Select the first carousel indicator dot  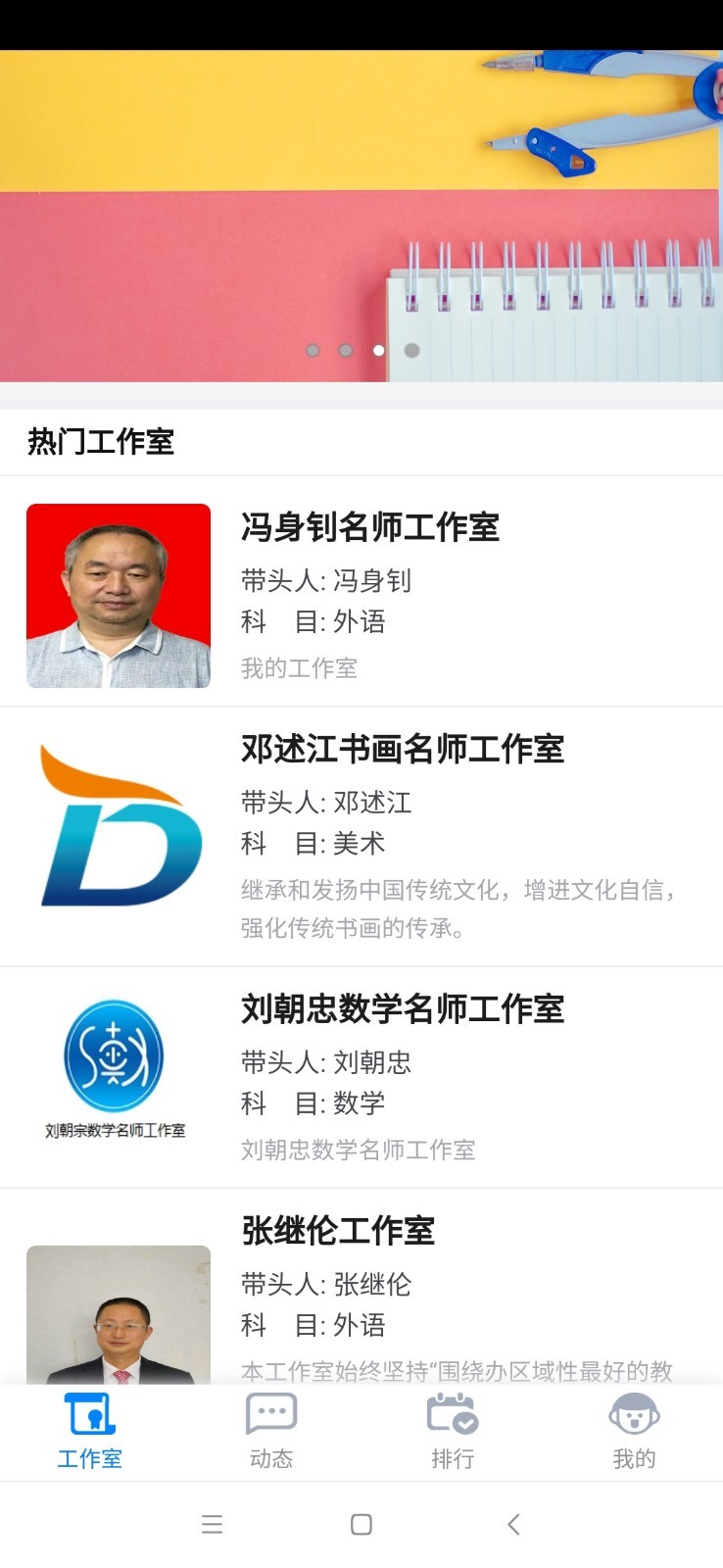coord(313,350)
